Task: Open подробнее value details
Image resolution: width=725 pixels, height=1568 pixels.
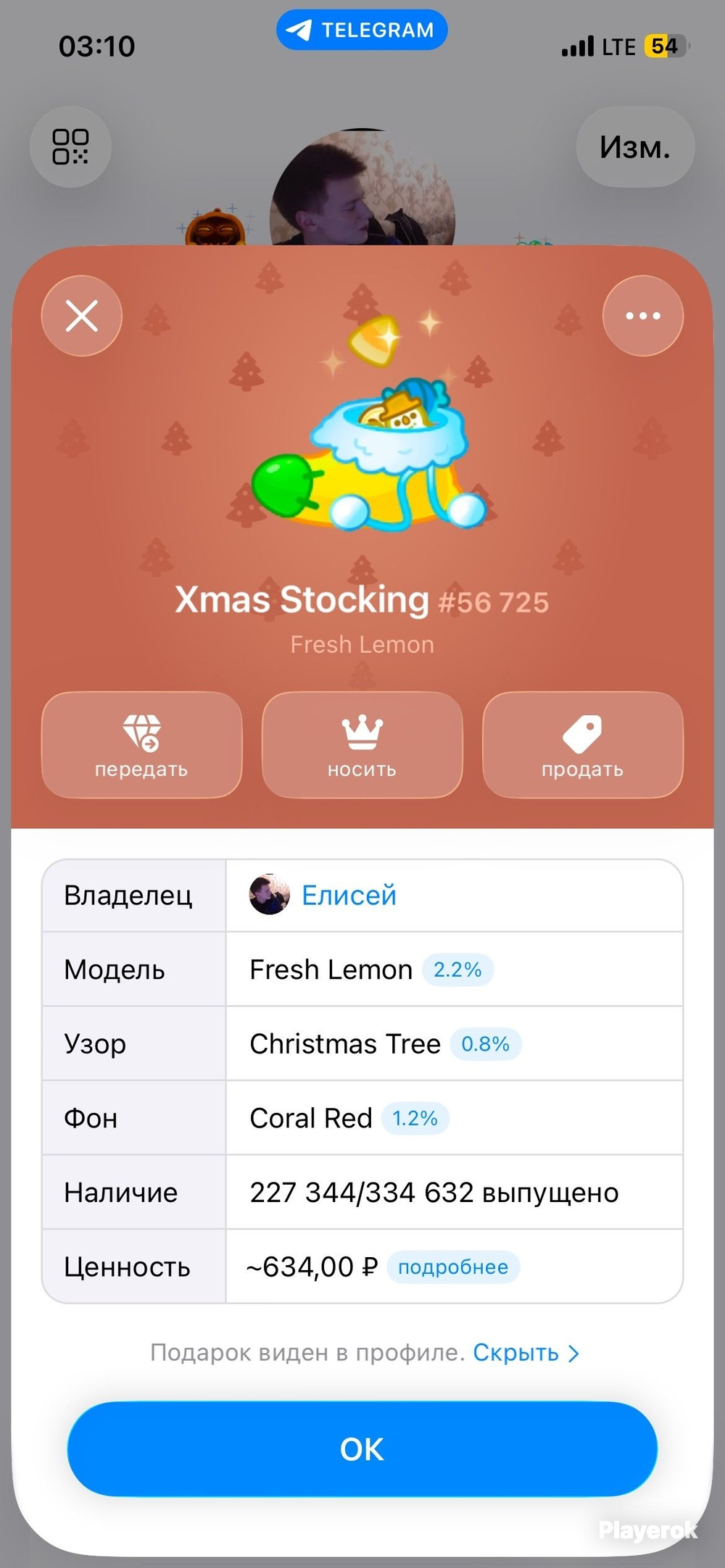Action: (453, 1267)
